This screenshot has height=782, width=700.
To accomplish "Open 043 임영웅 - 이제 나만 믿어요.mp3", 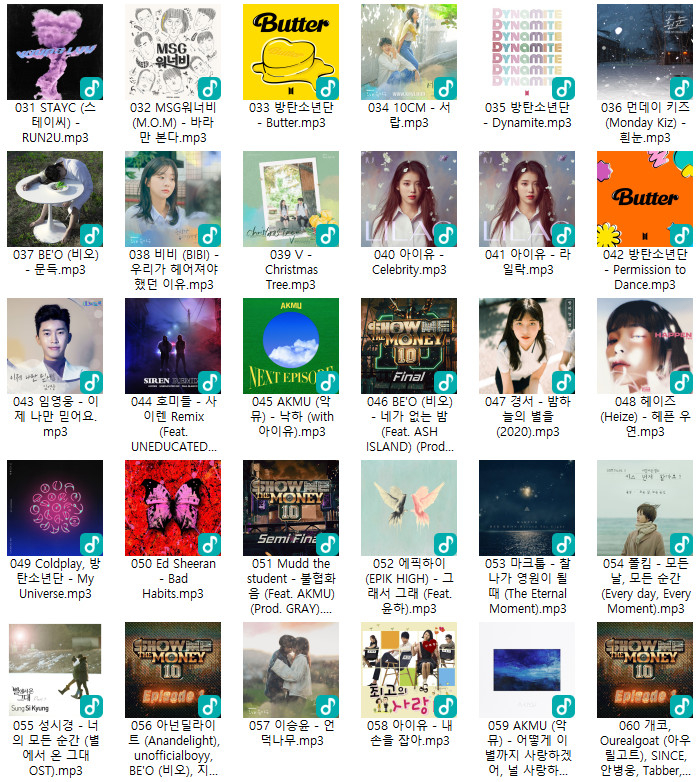I will click(55, 346).
